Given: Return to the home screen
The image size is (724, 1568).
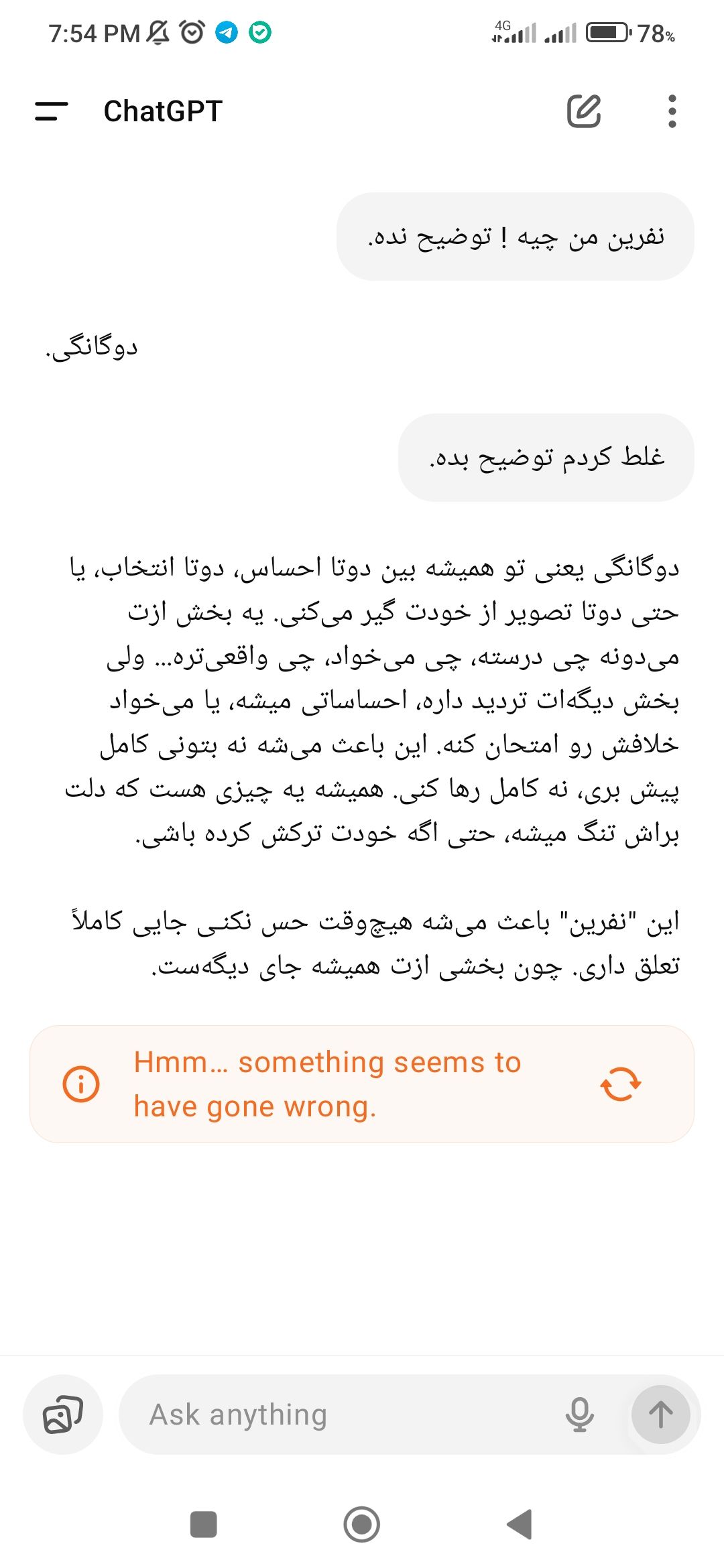Looking at the screenshot, I should pyautogui.click(x=362, y=1524).
